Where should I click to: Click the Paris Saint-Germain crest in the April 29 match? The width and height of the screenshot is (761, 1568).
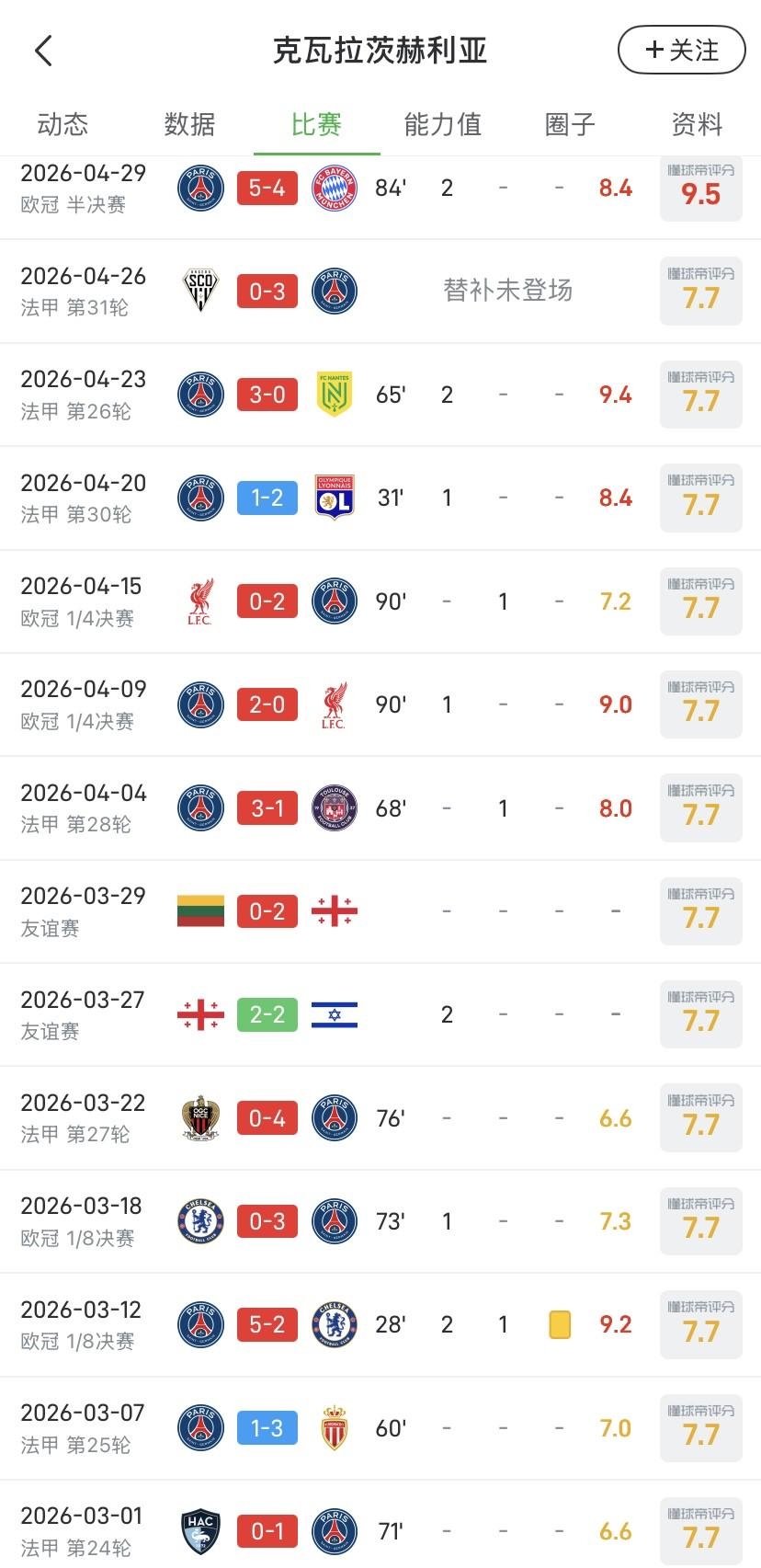click(200, 188)
